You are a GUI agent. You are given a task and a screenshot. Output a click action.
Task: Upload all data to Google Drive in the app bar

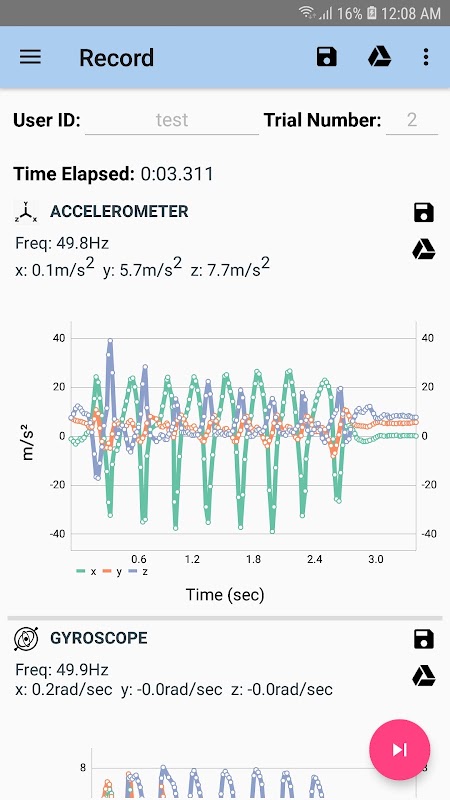[x=380, y=57]
